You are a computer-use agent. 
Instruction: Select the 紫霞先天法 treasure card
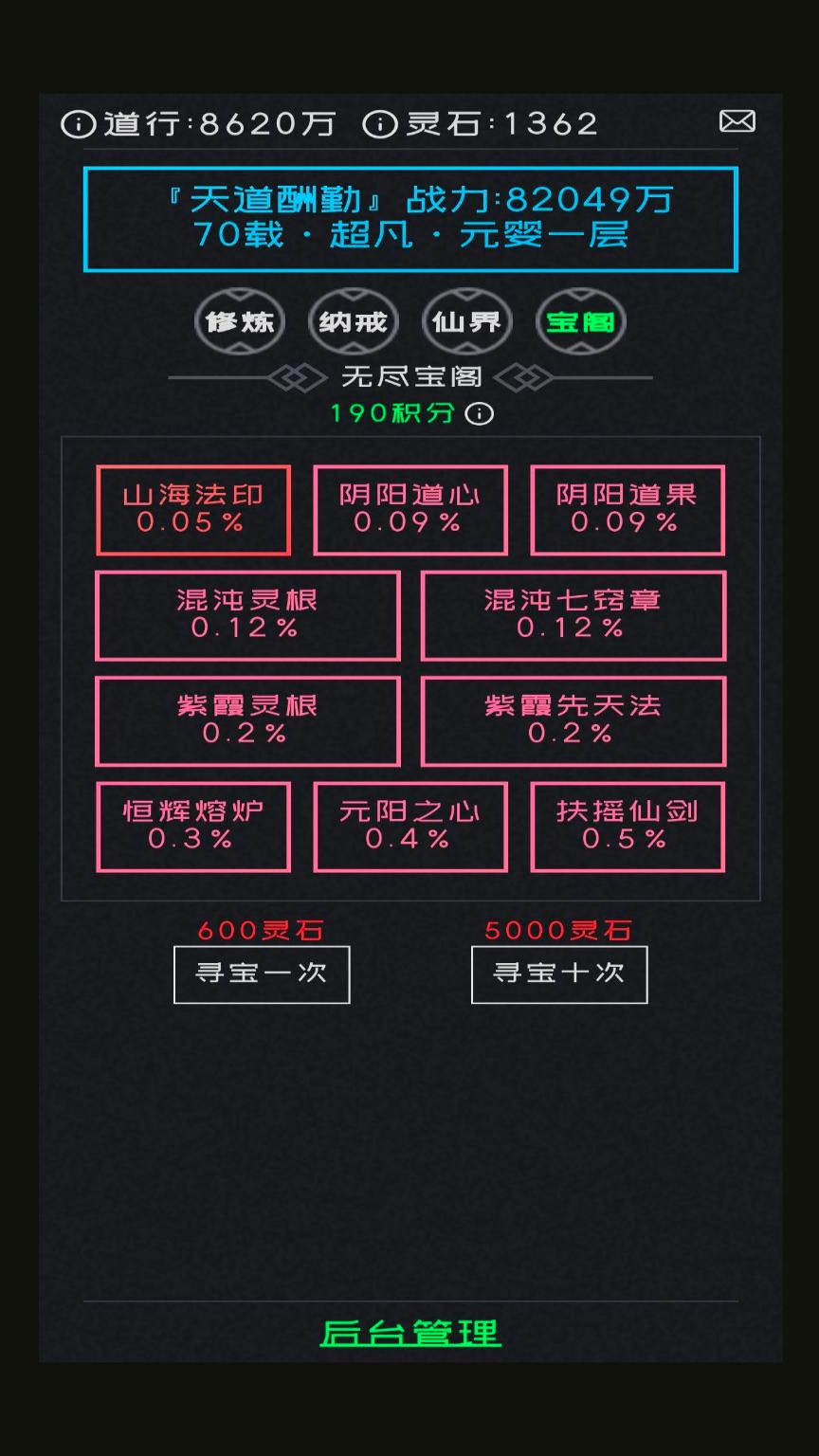click(x=573, y=720)
